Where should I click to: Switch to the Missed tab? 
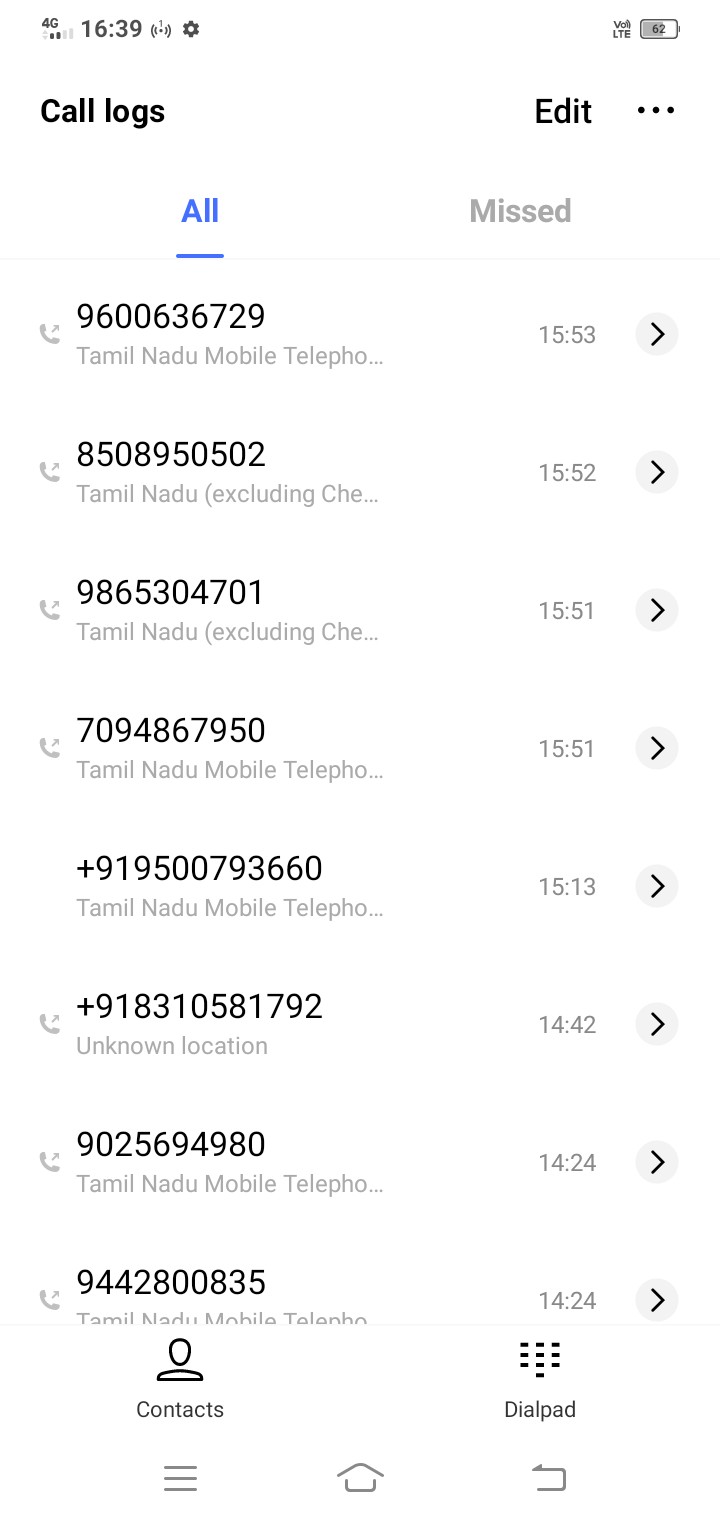point(520,211)
